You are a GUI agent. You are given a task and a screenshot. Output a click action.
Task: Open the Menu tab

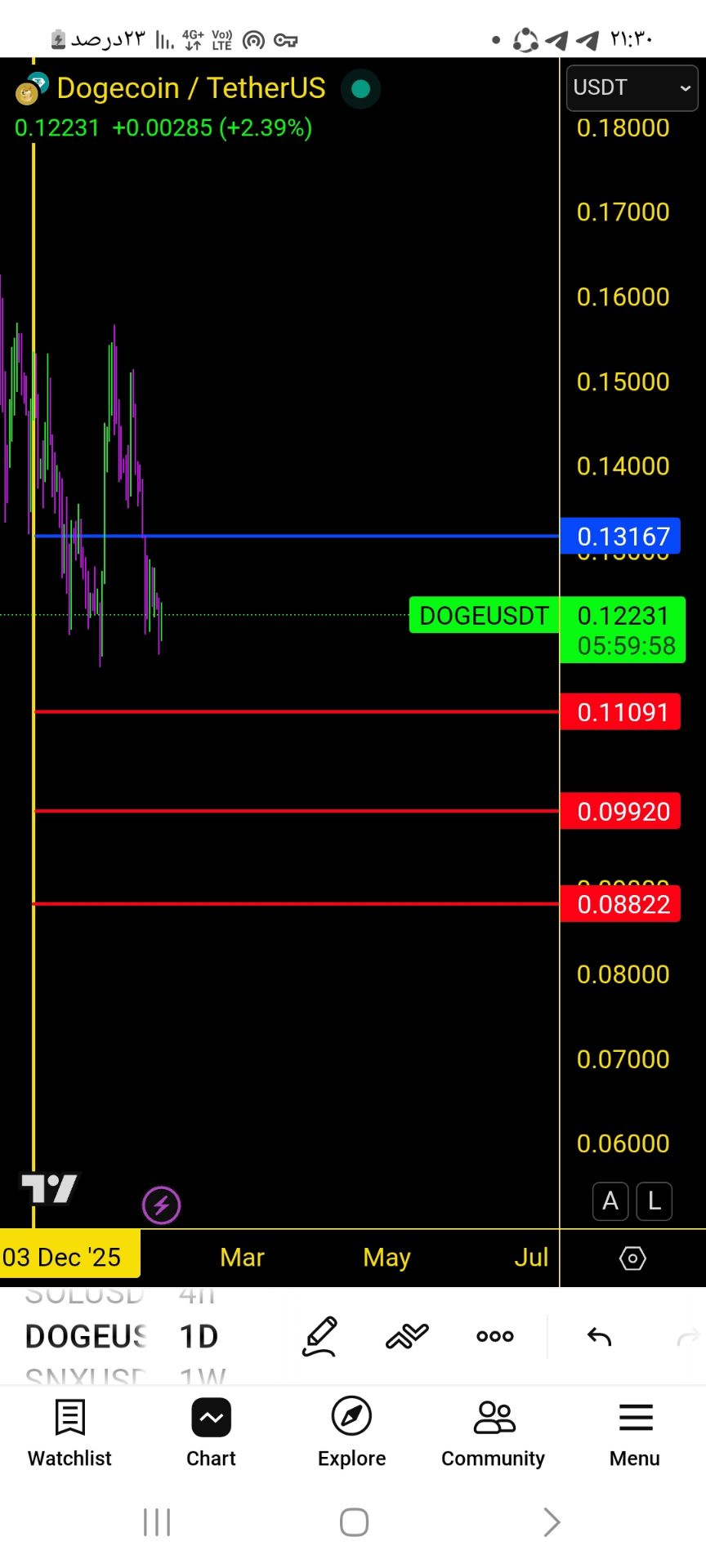[x=635, y=1432]
